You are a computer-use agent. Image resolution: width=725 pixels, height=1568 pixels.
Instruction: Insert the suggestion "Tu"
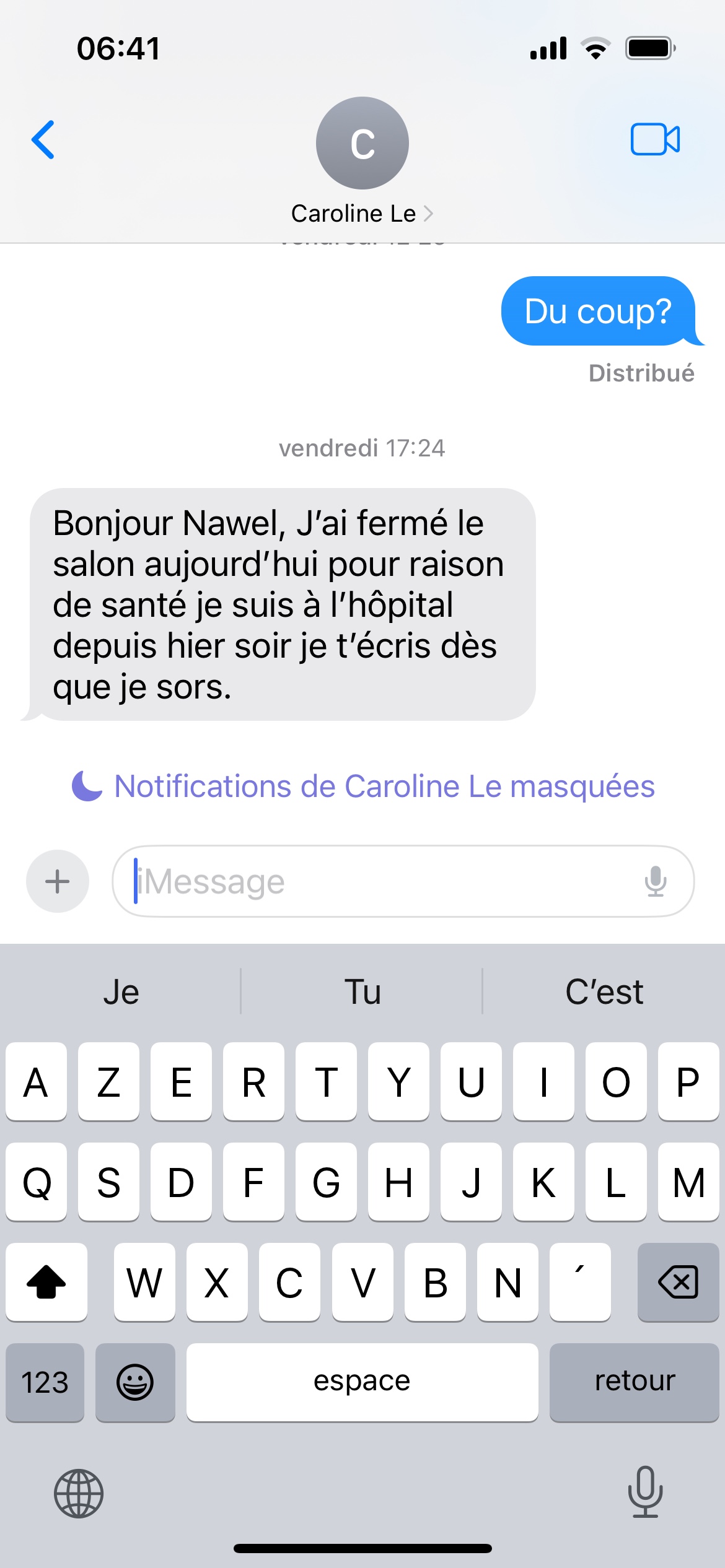coord(362,992)
